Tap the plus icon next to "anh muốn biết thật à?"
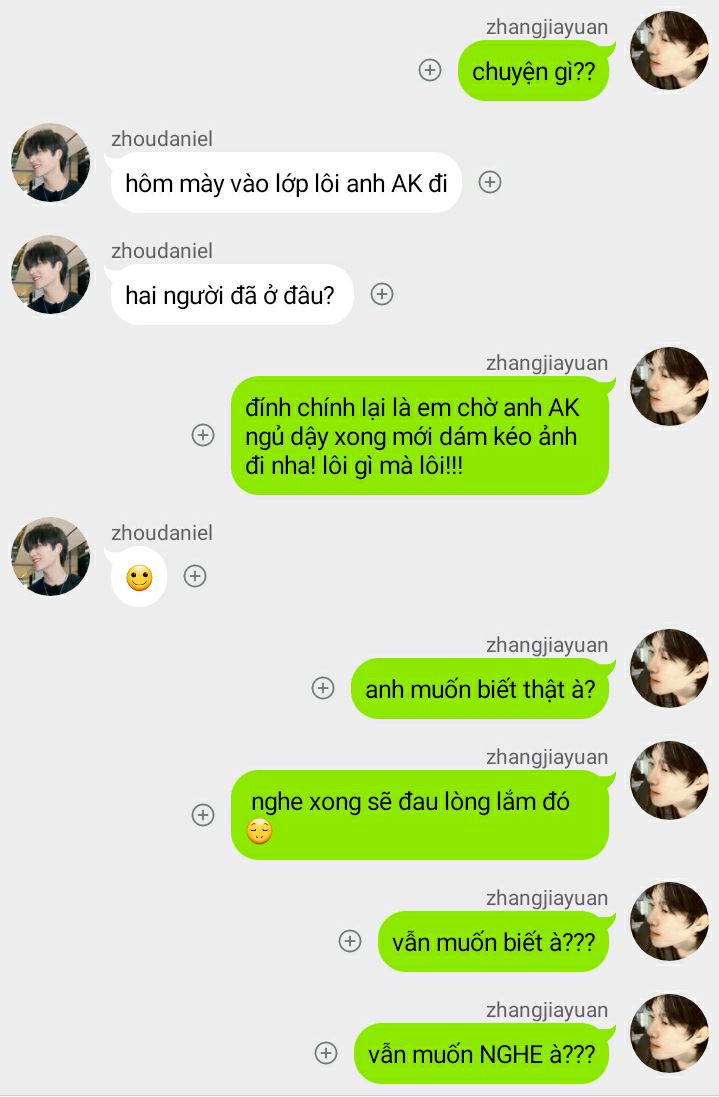Viewport: 719px width, 1097px height. pos(323,688)
